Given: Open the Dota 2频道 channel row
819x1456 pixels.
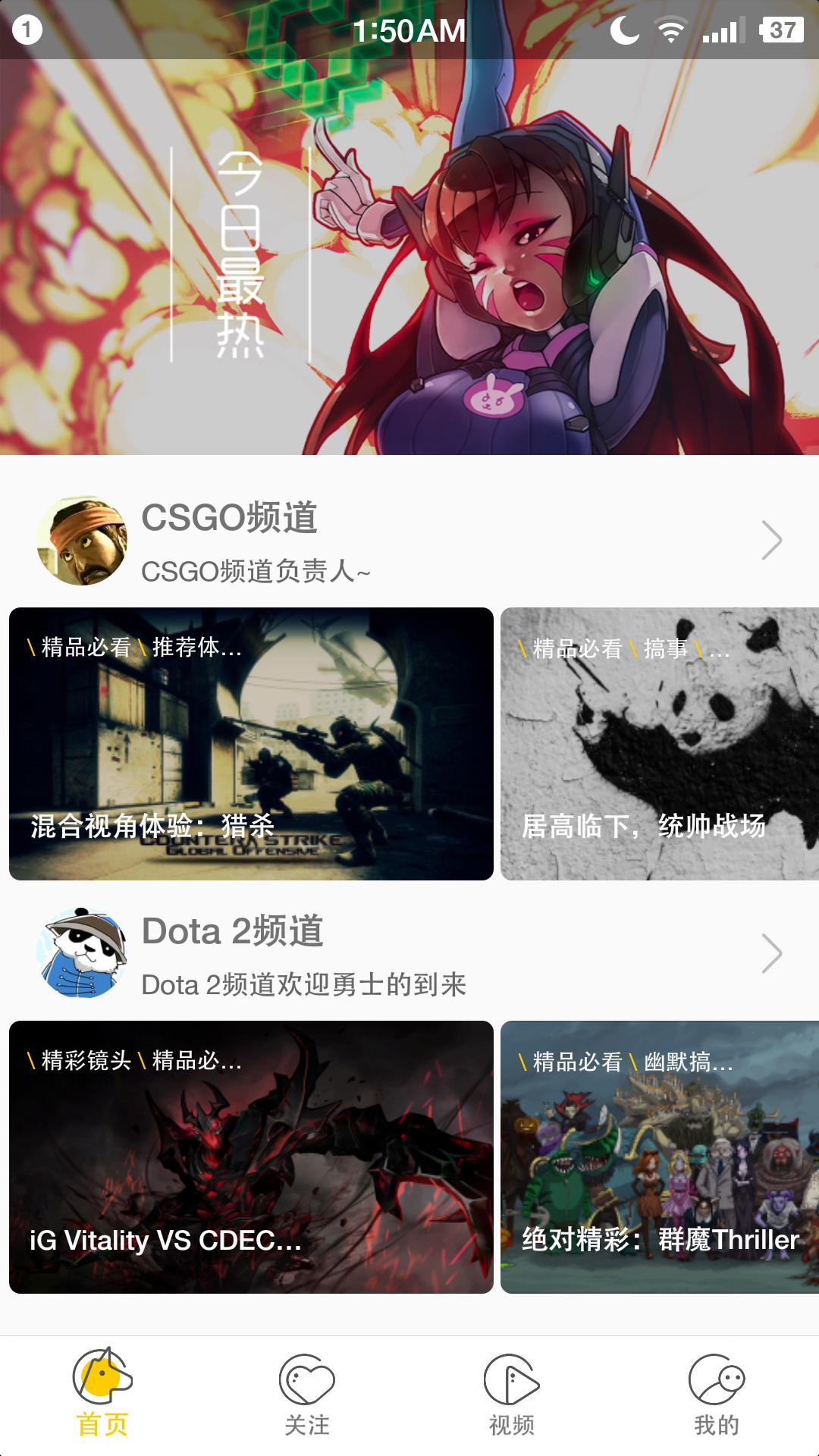Looking at the screenshot, I should [x=409, y=953].
